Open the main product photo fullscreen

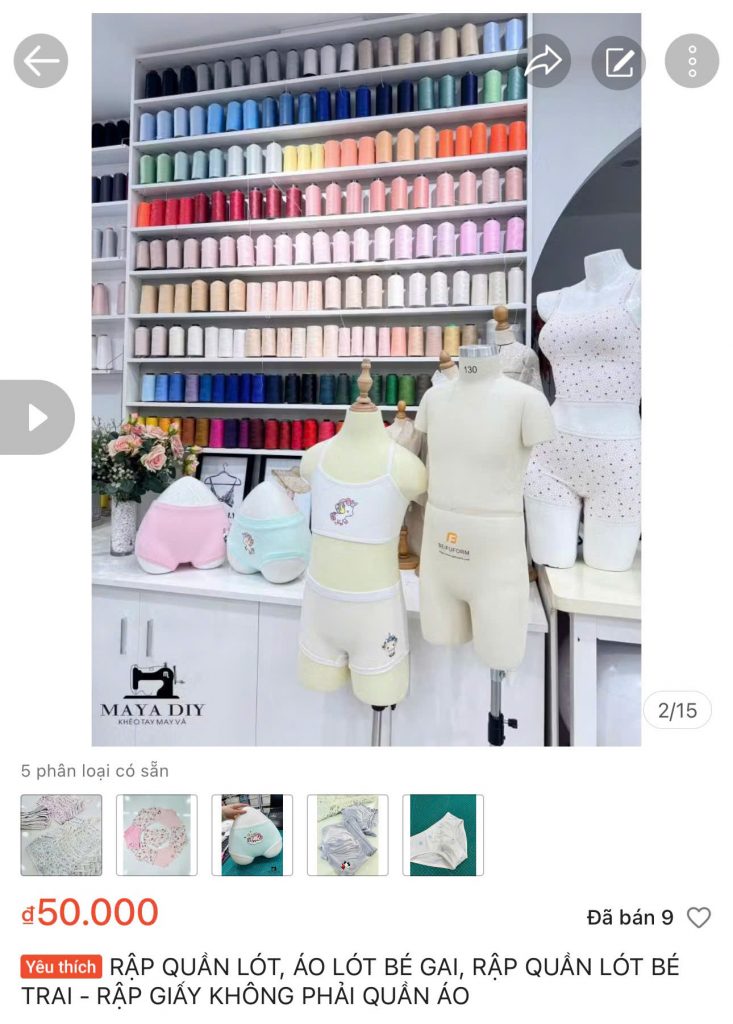(x=366, y=380)
